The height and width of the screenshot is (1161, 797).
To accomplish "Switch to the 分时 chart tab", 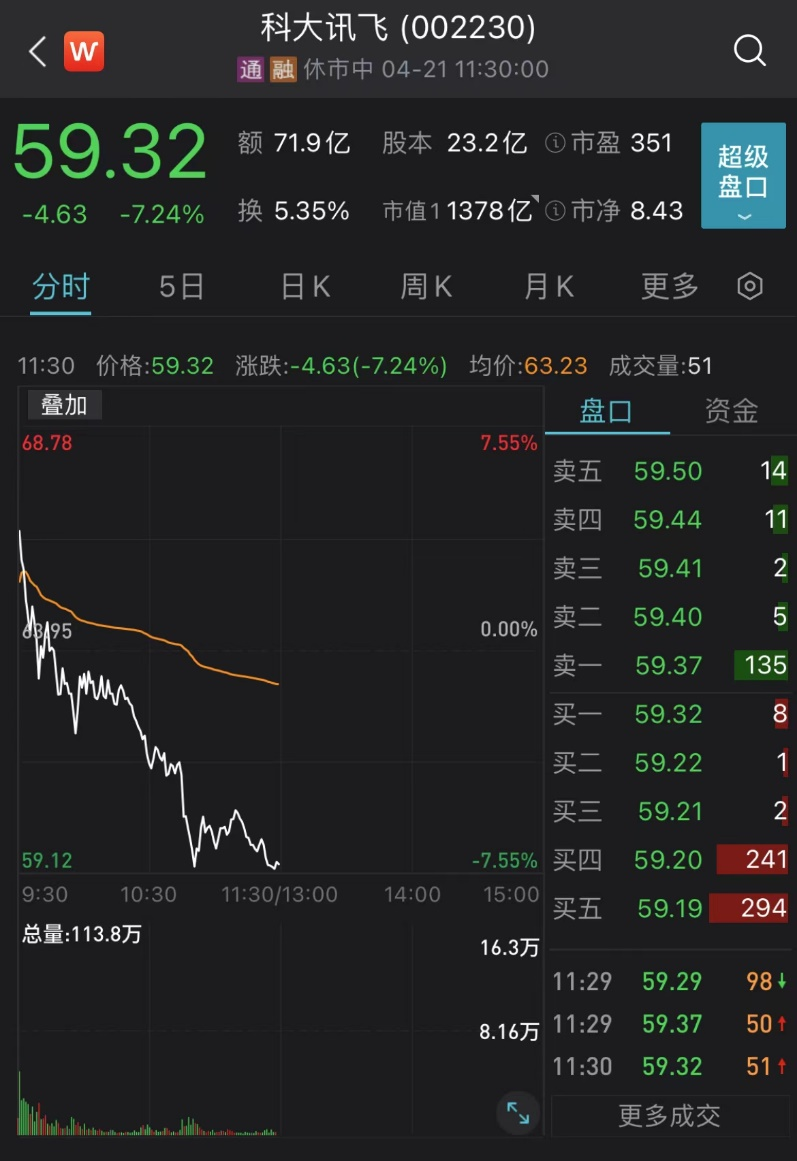I will pyautogui.click(x=61, y=287).
